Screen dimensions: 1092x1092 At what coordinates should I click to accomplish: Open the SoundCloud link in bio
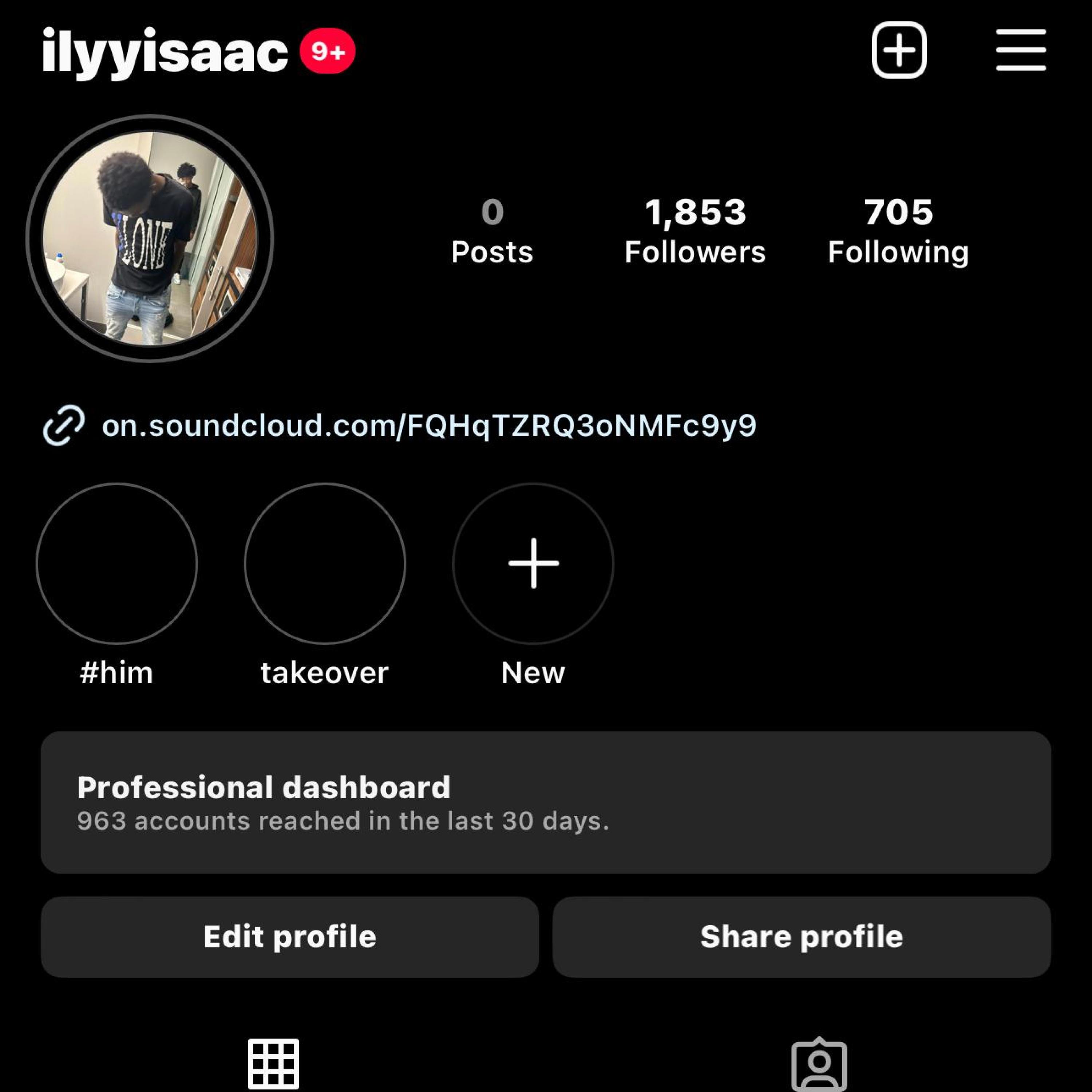[x=428, y=426]
